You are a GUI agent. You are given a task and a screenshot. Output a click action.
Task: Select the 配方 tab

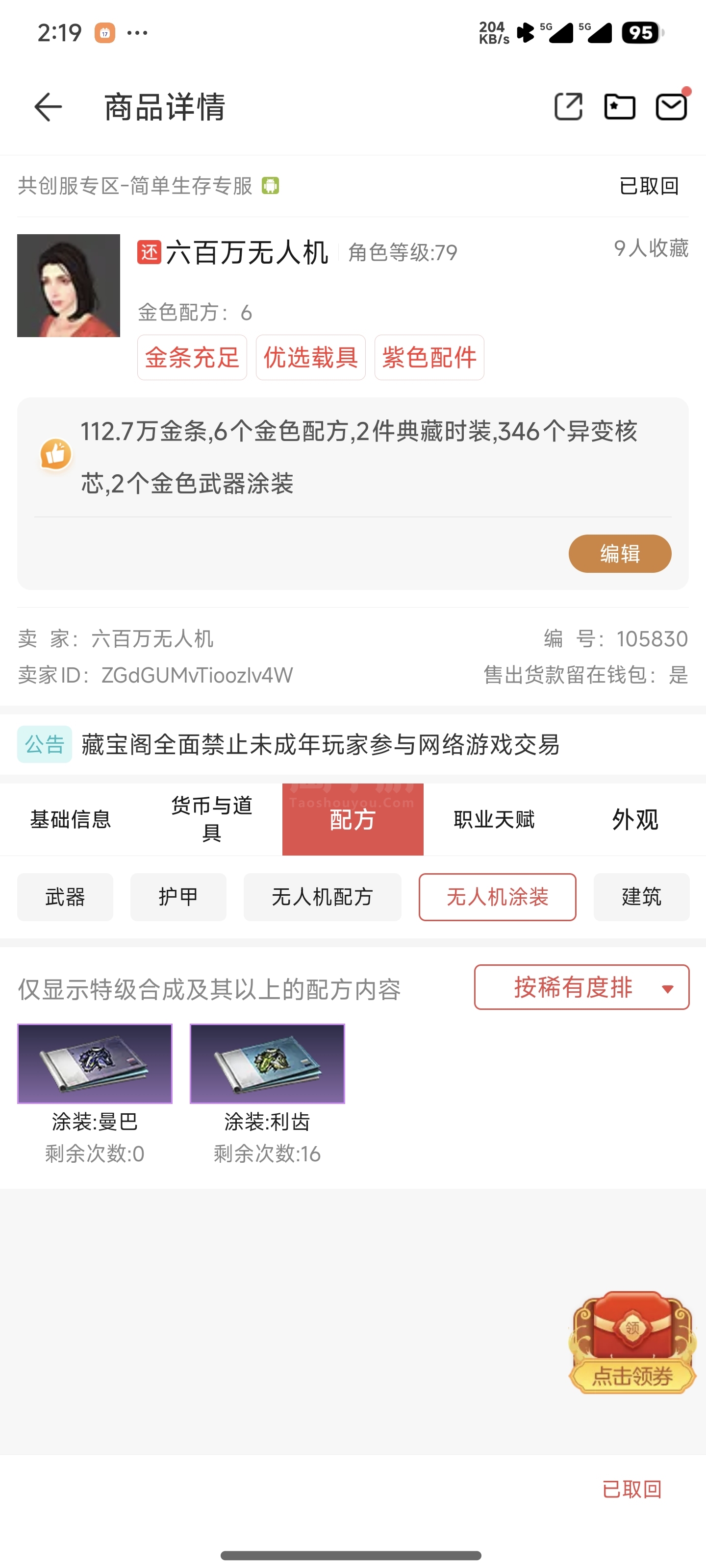tap(353, 819)
